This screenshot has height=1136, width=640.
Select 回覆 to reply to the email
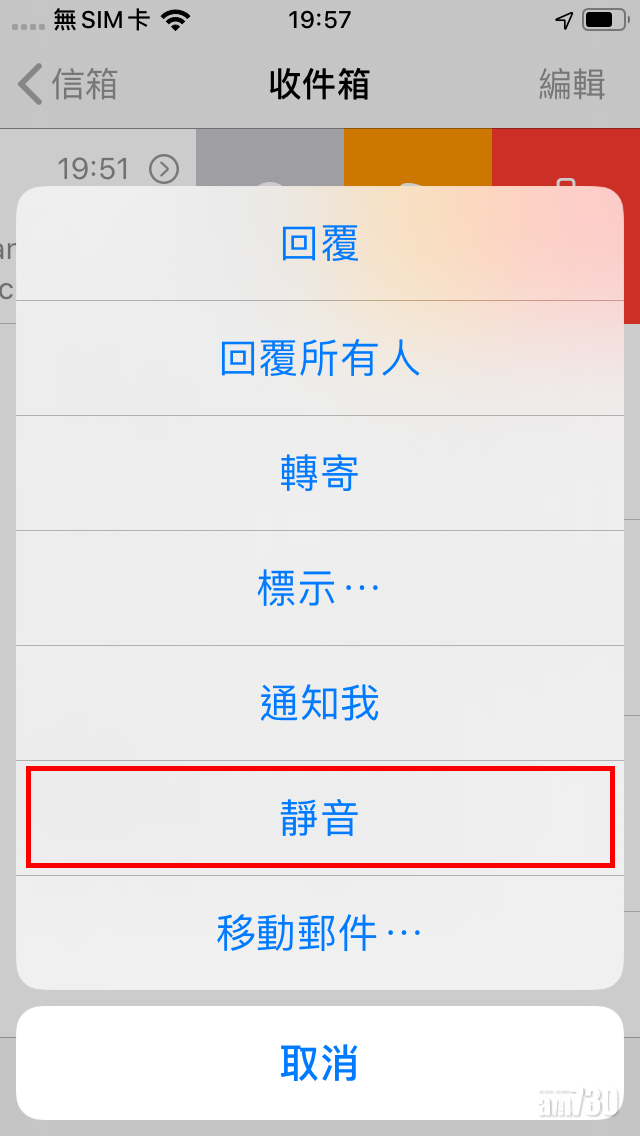320,244
